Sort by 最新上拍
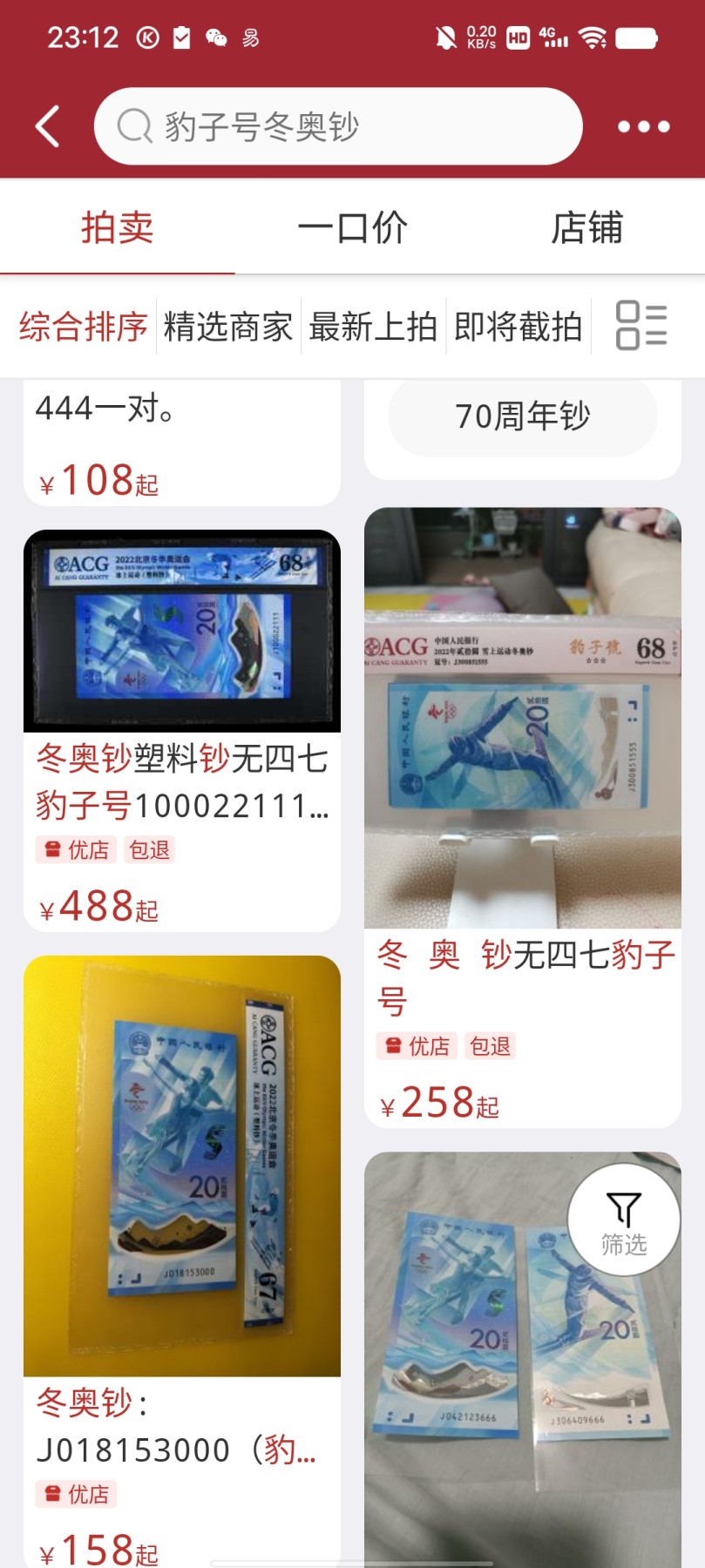 pos(373,327)
